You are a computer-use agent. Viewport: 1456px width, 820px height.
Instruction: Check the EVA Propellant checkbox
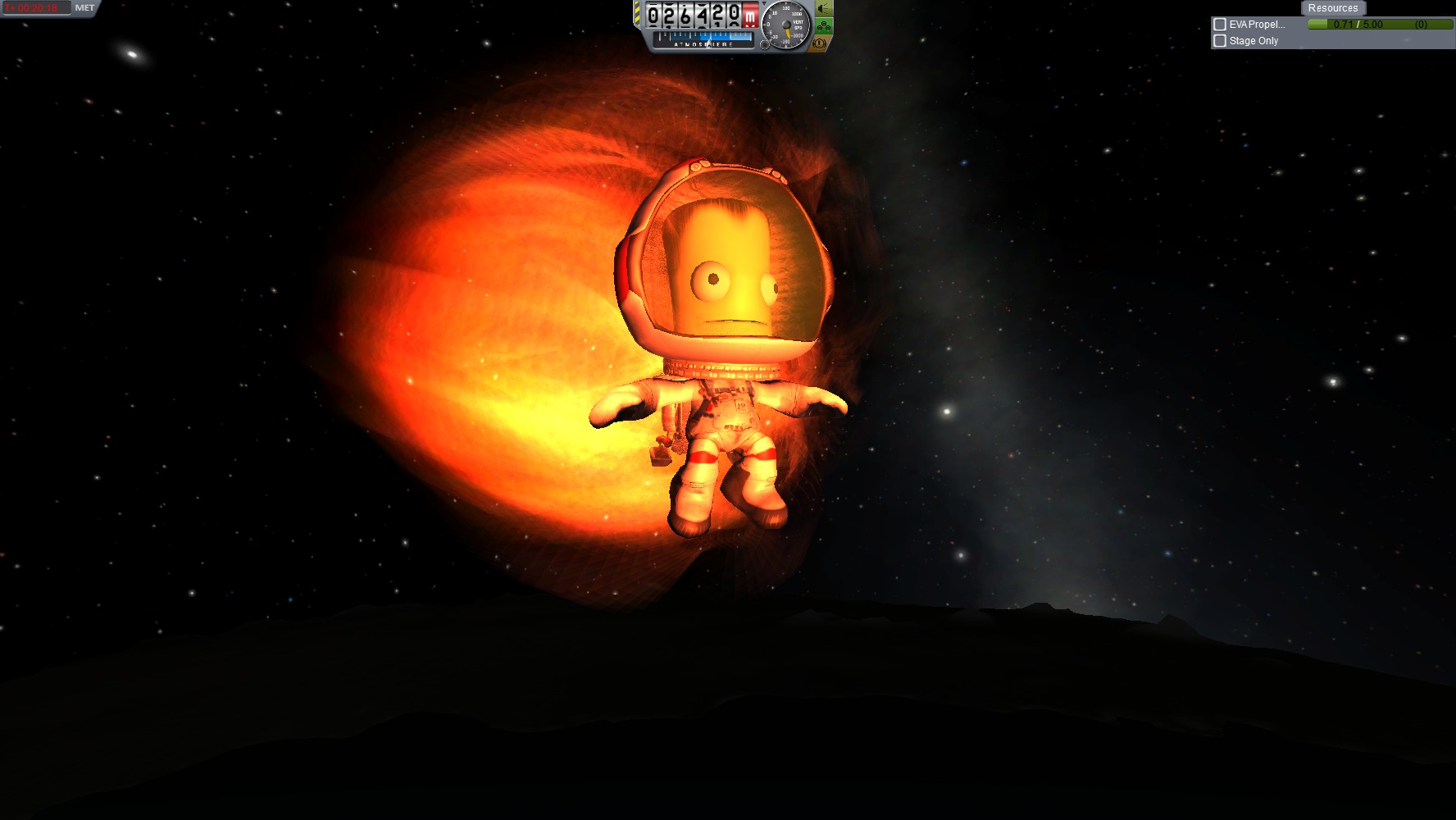click(1220, 25)
